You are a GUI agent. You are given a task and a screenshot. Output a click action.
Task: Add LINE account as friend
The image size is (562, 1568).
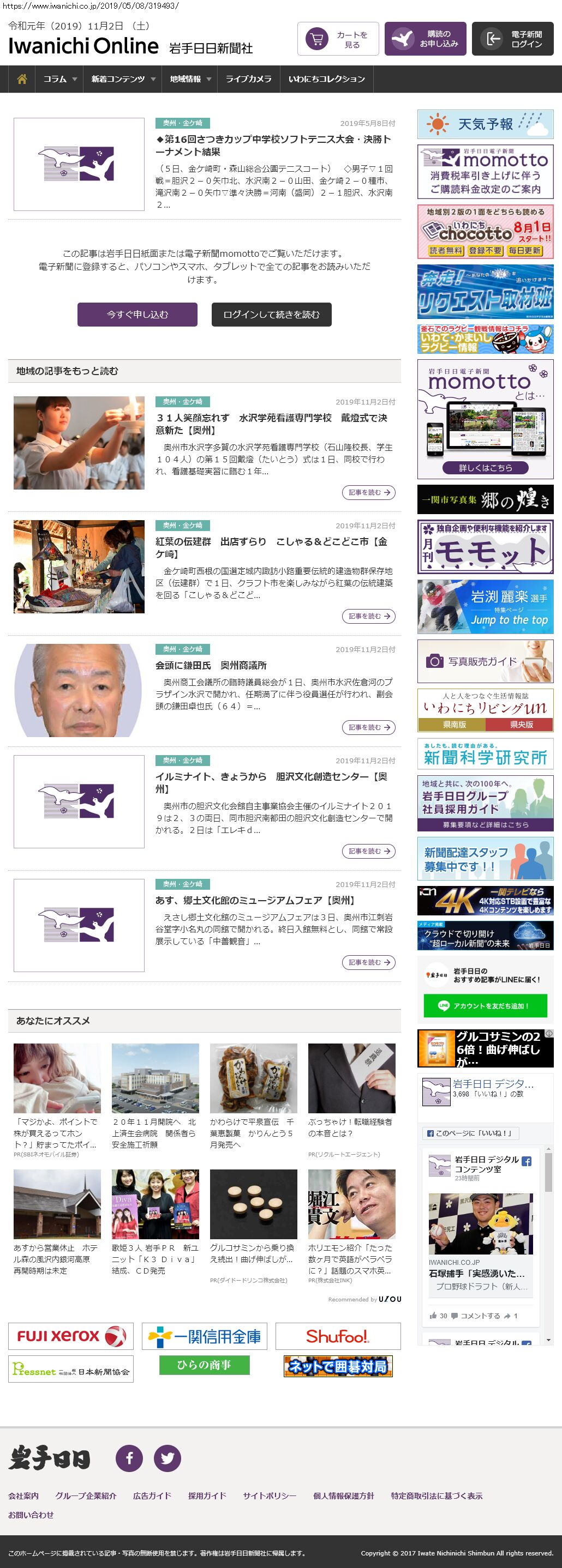point(485,1005)
